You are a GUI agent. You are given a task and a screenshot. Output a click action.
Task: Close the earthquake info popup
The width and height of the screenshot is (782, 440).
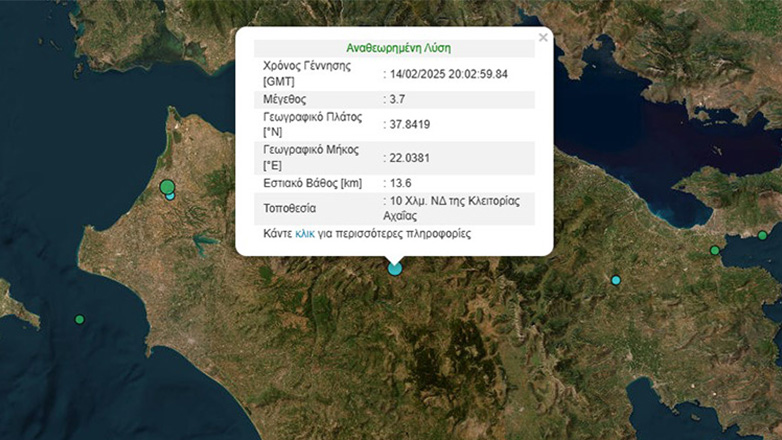(543, 38)
